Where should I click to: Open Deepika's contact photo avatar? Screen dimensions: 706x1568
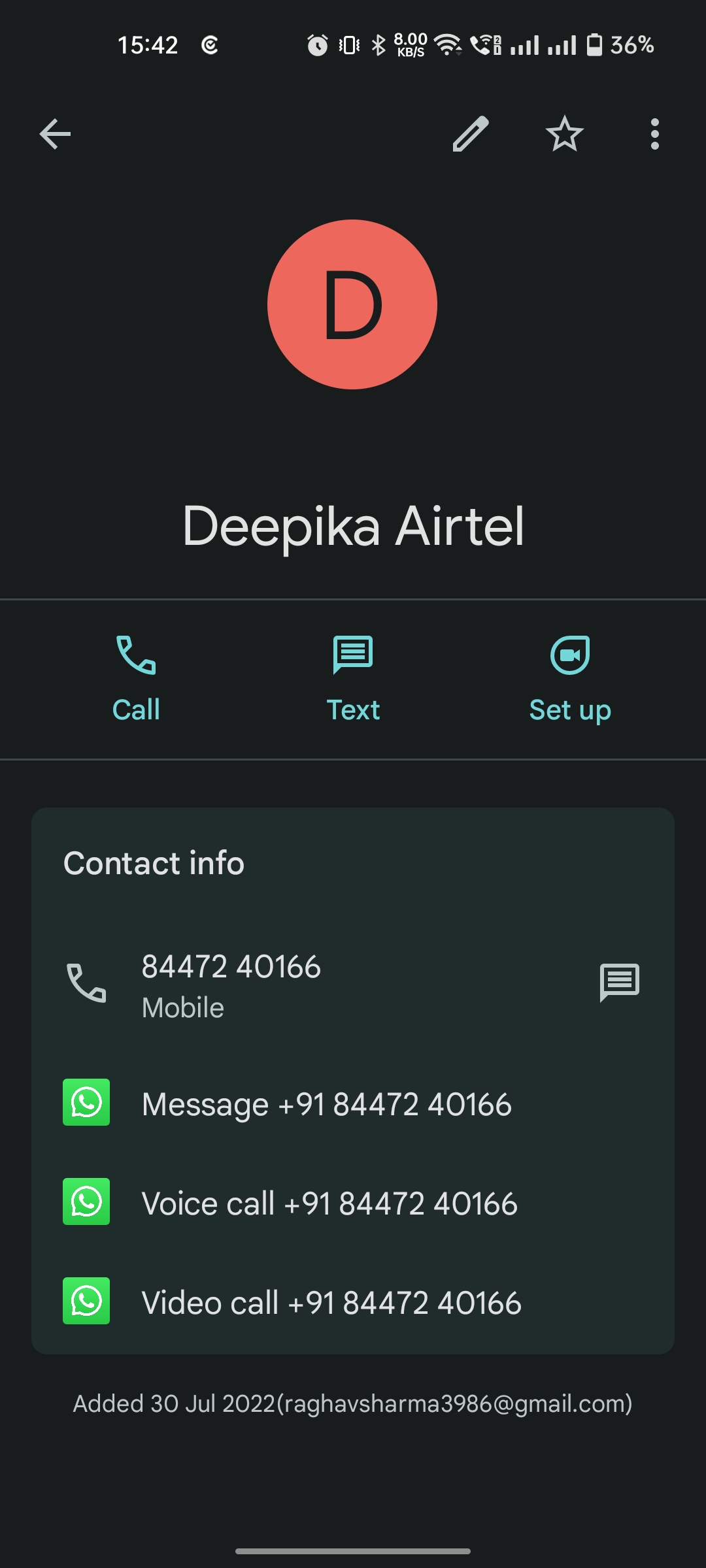pyautogui.click(x=352, y=304)
